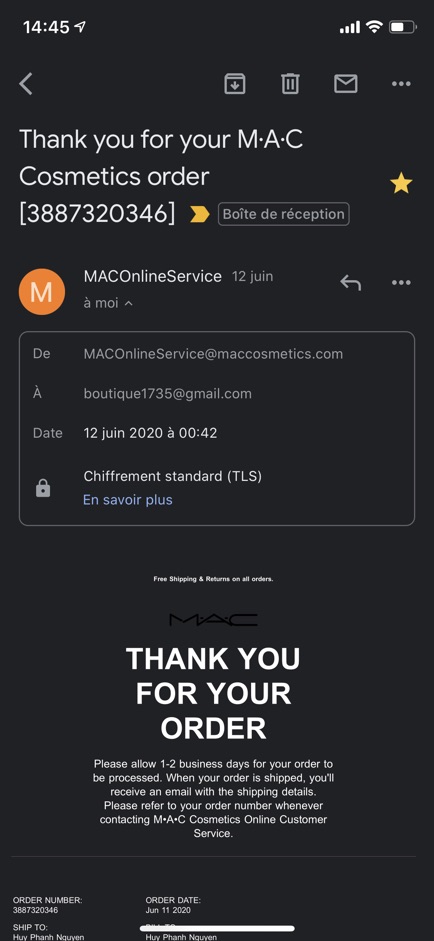
Task: Tap the Boîte de réception label
Action: coord(284,214)
